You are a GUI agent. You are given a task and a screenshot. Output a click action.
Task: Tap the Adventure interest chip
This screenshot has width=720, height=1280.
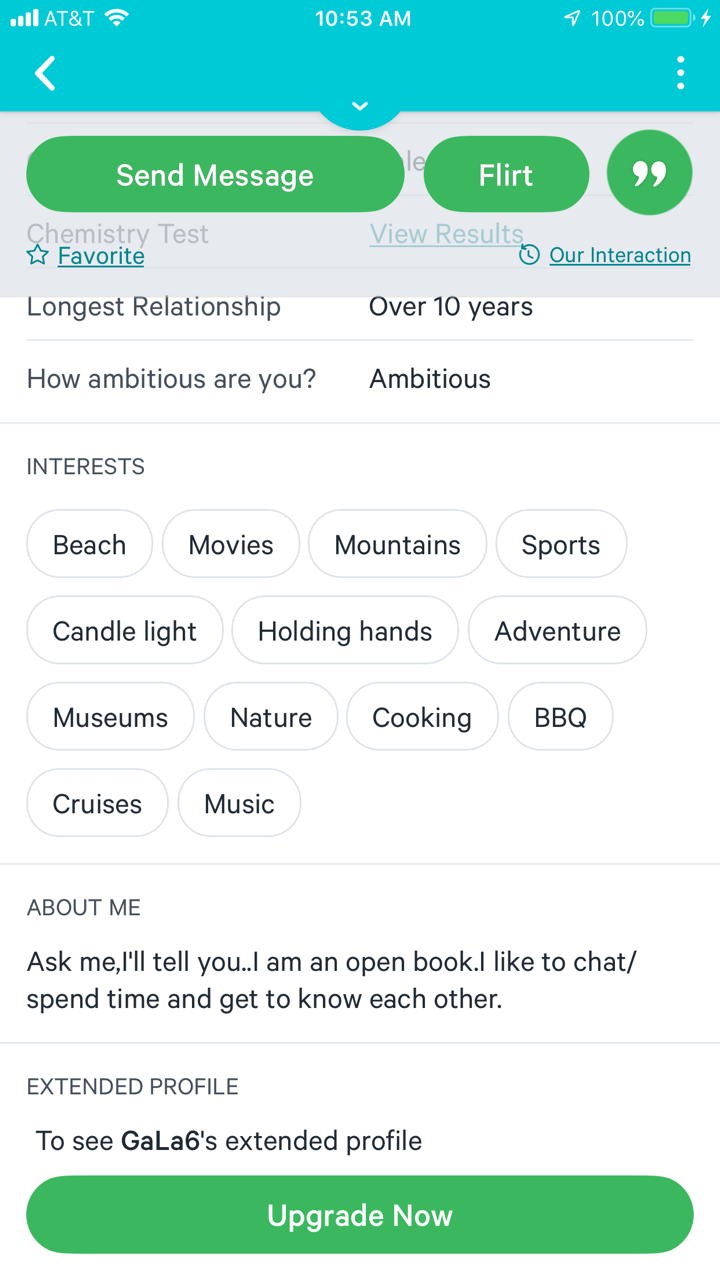click(x=558, y=631)
